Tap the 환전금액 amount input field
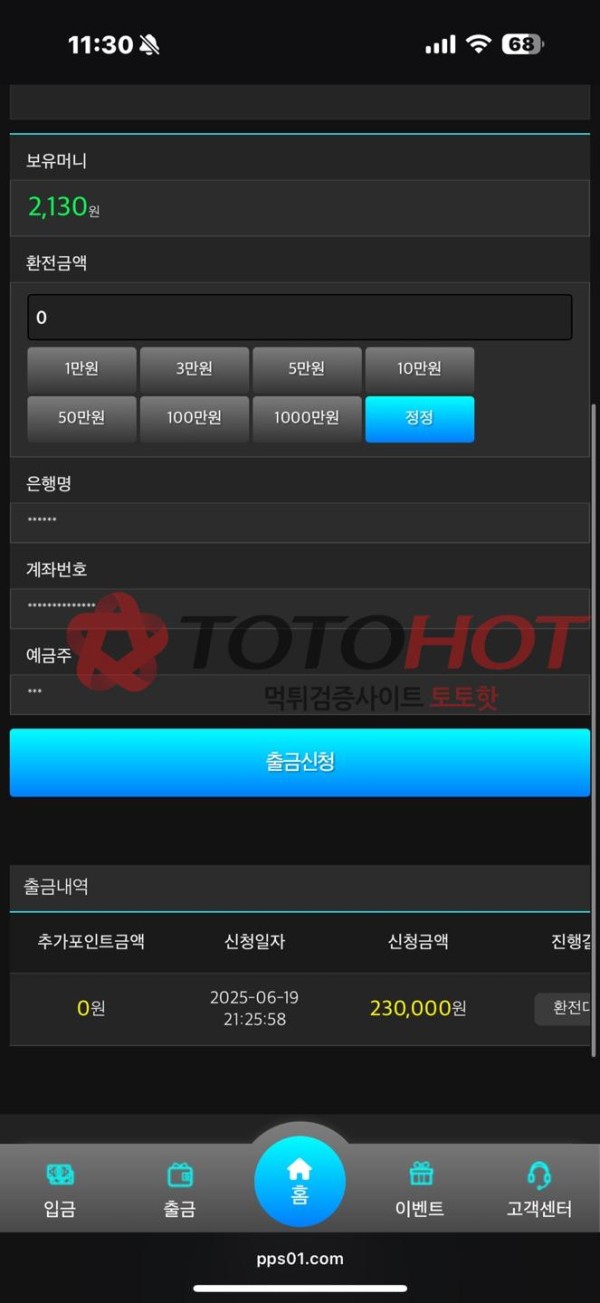Viewport: 600px width, 1303px height. coord(300,317)
